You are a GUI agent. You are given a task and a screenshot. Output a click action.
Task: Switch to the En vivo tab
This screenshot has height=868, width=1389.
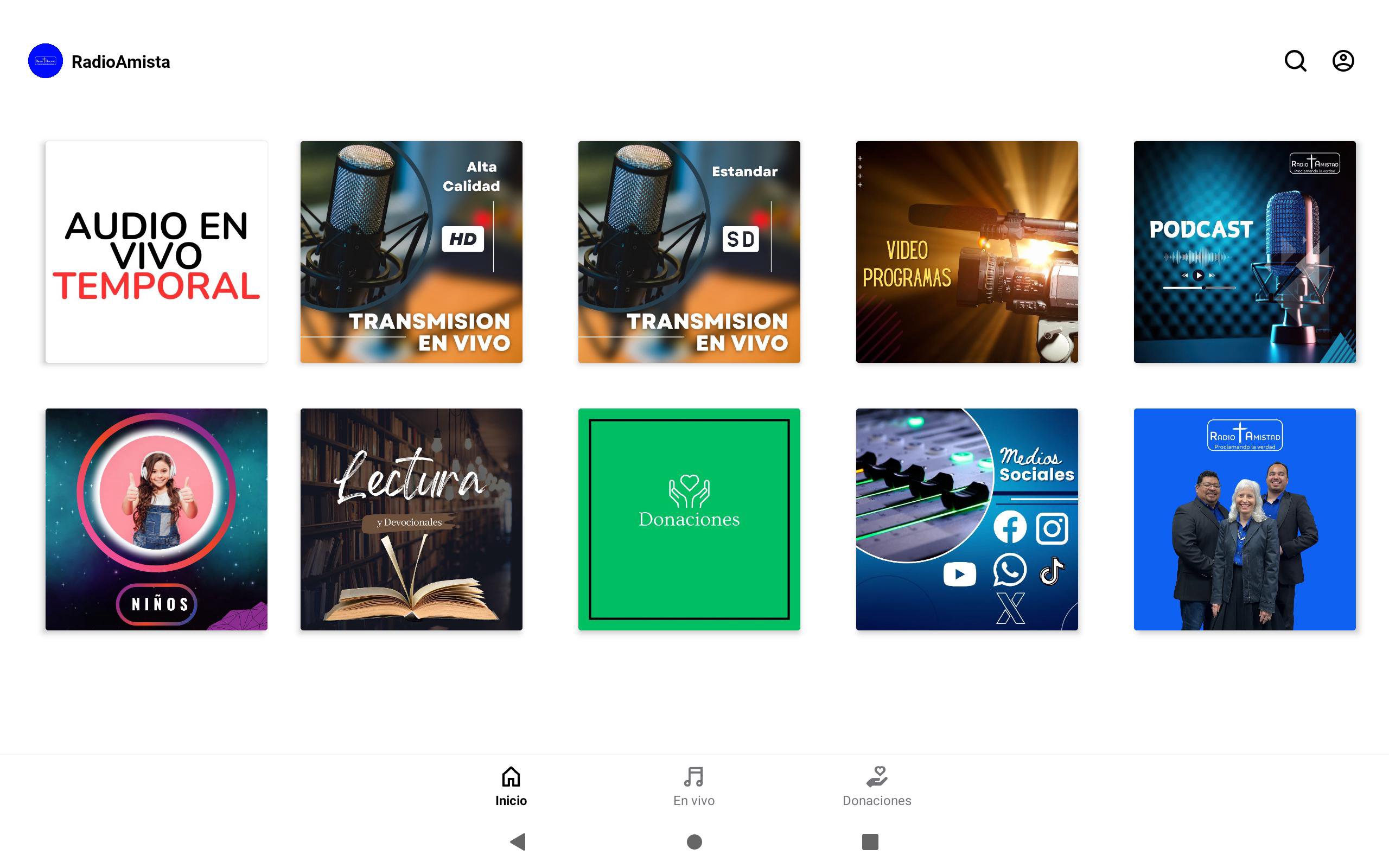point(693,786)
